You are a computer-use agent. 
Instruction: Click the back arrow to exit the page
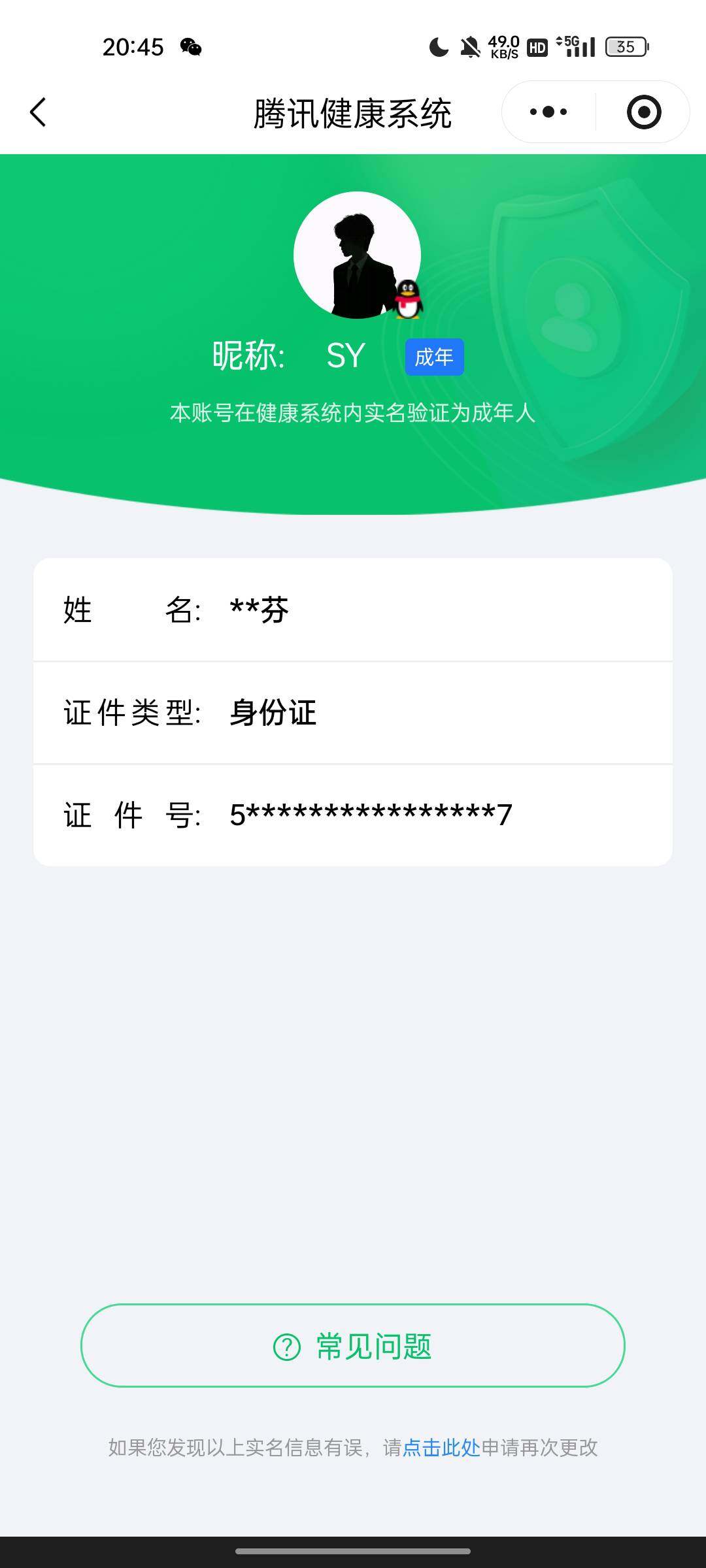37,112
